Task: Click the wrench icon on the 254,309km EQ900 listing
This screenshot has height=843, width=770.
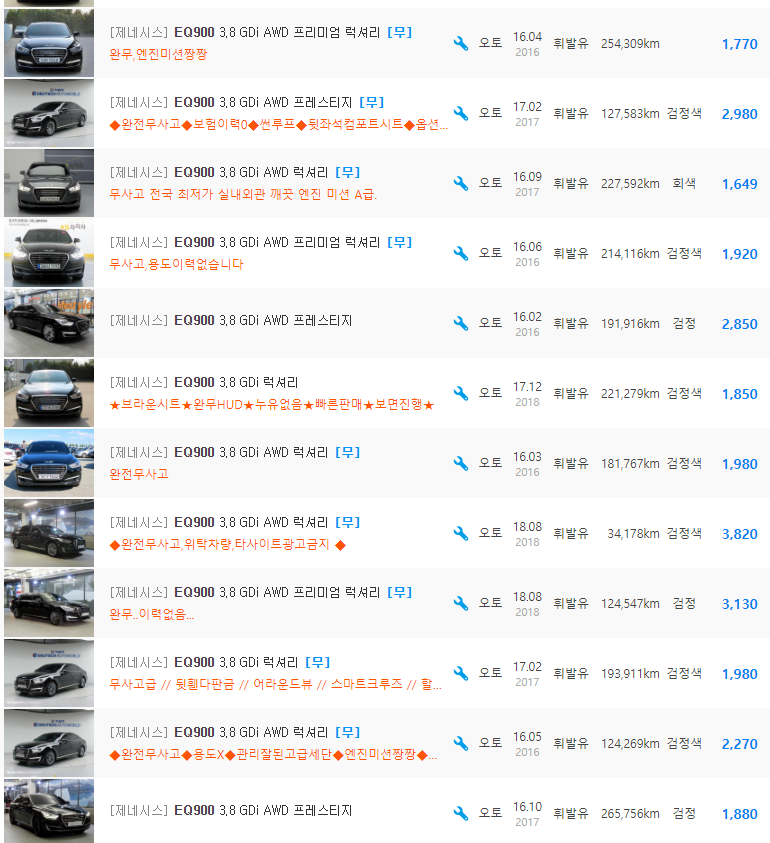Action: (461, 44)
